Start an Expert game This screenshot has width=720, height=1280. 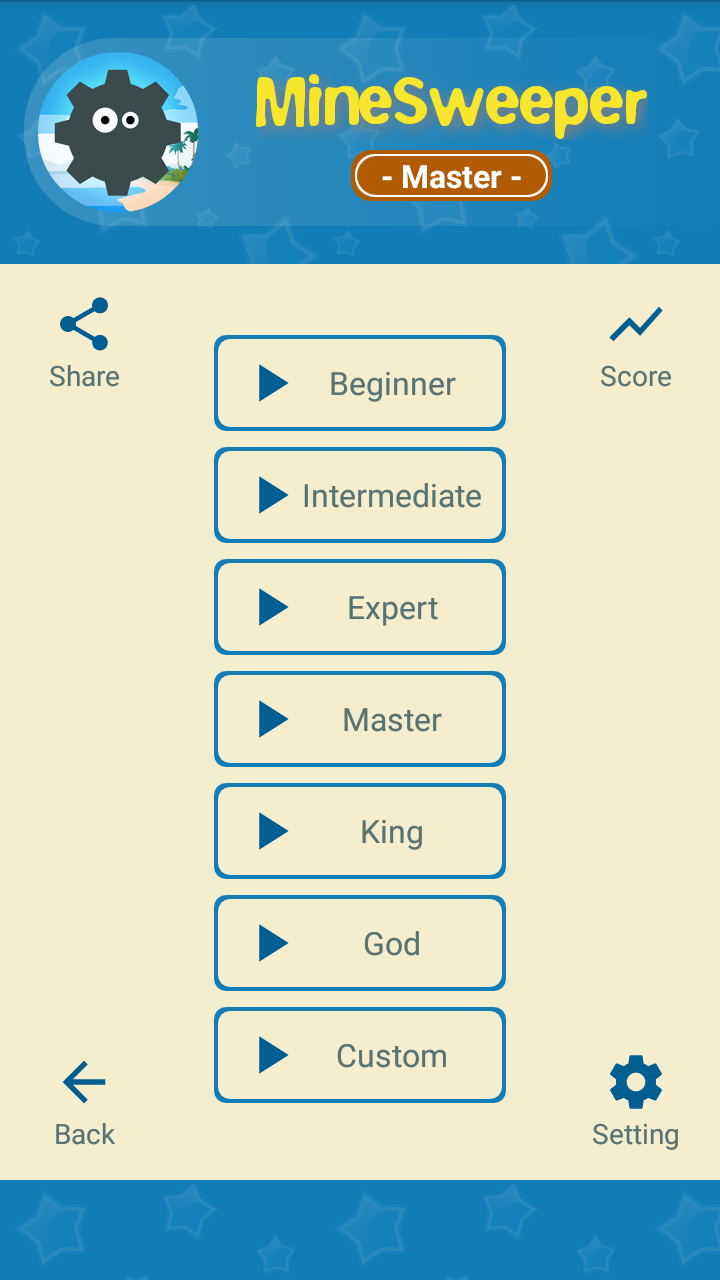pyautogui.click(x=360, y=607)
